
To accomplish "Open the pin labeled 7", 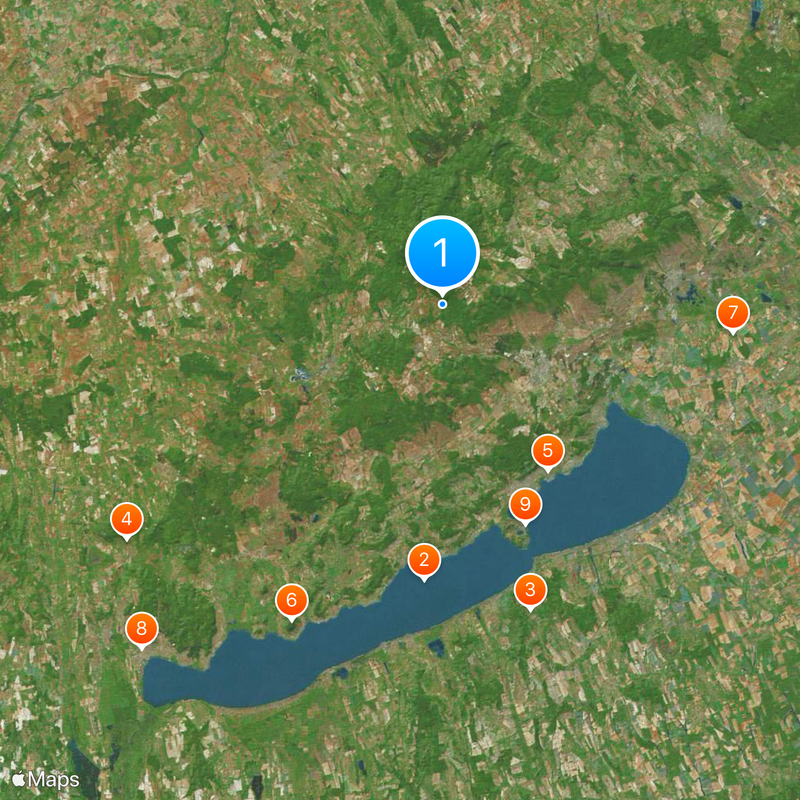I will (x=733, y=314).
